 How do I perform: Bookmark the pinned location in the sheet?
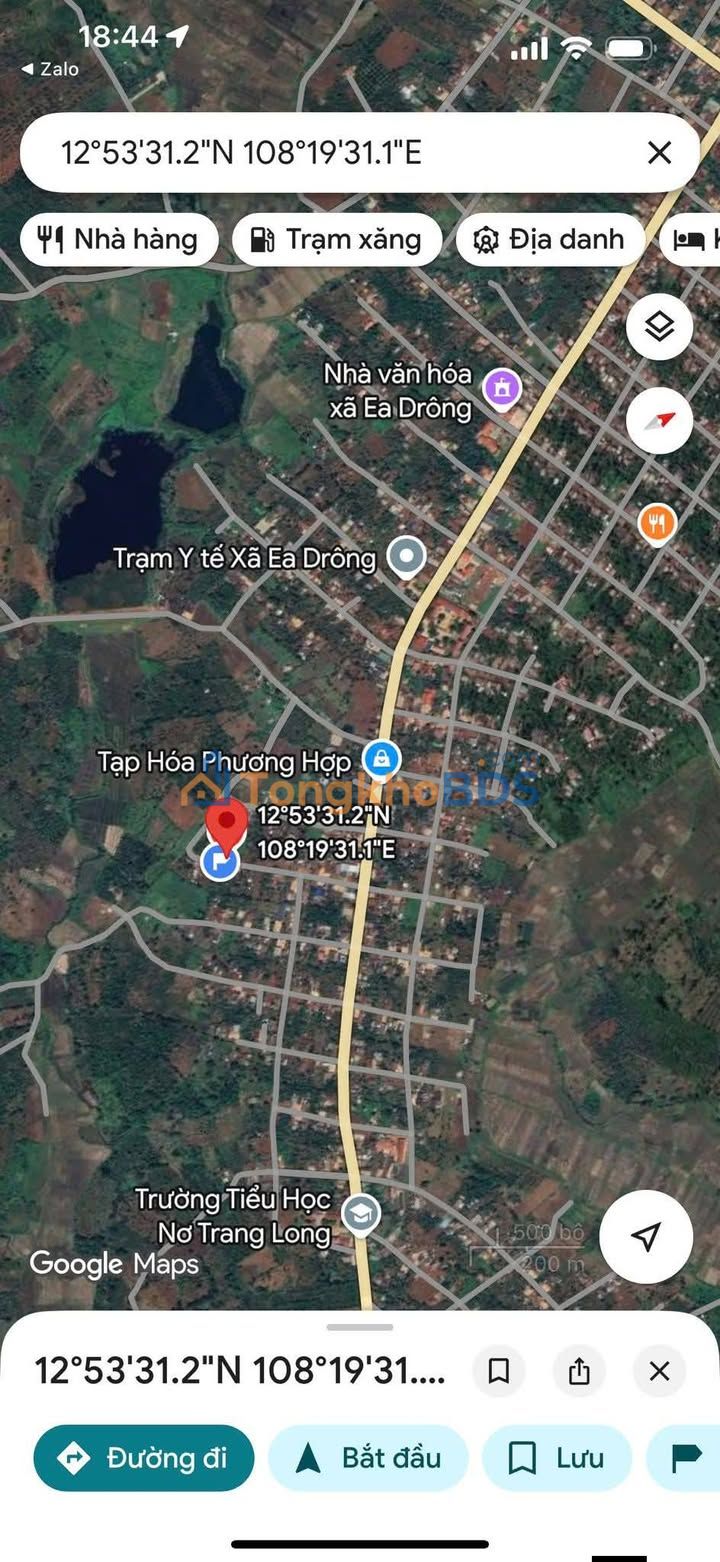[498, 1371]
